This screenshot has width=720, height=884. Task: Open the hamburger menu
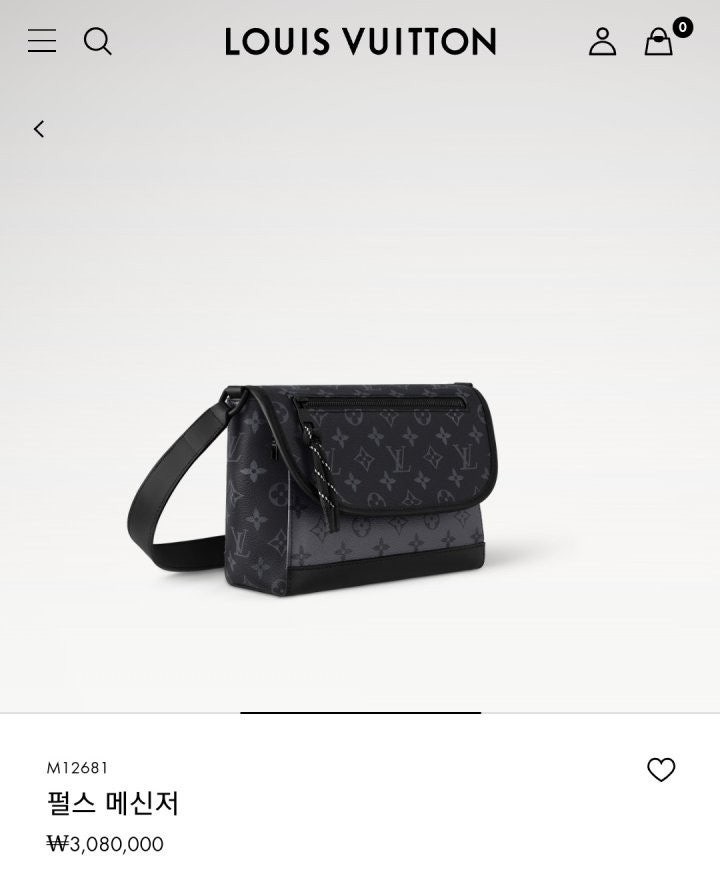(42, 41)
